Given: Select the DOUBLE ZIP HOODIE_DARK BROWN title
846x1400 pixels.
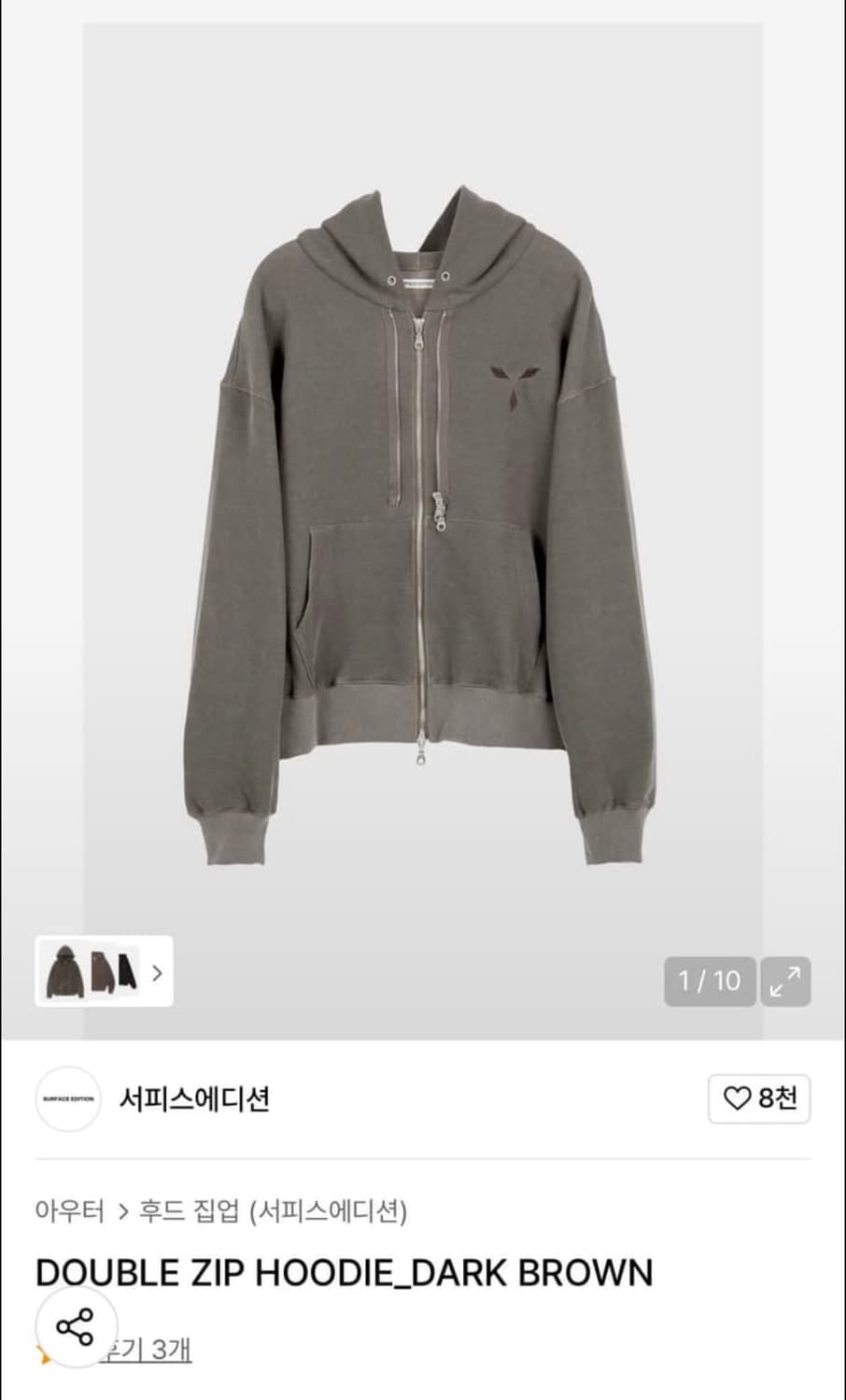Looking at the screenshot, I should pos(341,1269).
